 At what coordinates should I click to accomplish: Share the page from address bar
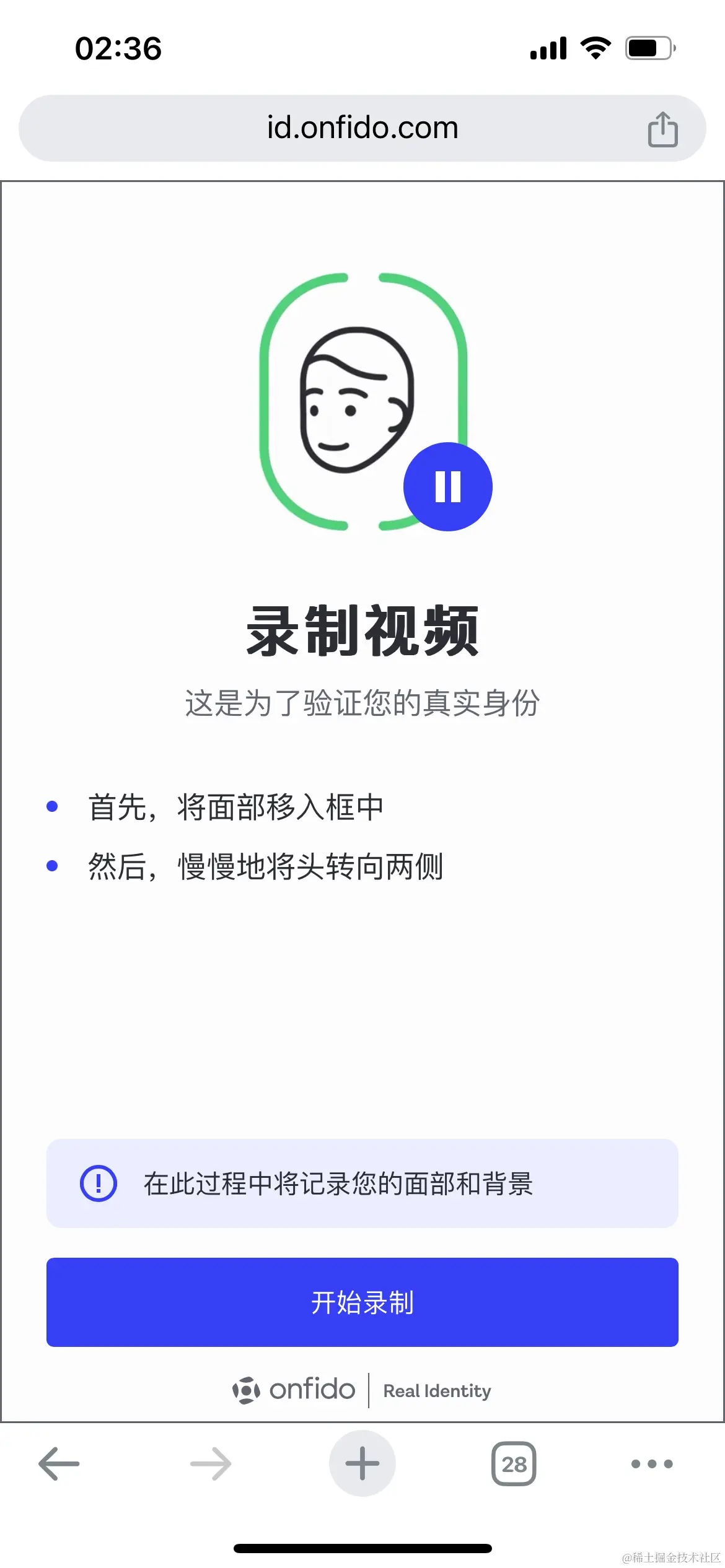[662, 129]
